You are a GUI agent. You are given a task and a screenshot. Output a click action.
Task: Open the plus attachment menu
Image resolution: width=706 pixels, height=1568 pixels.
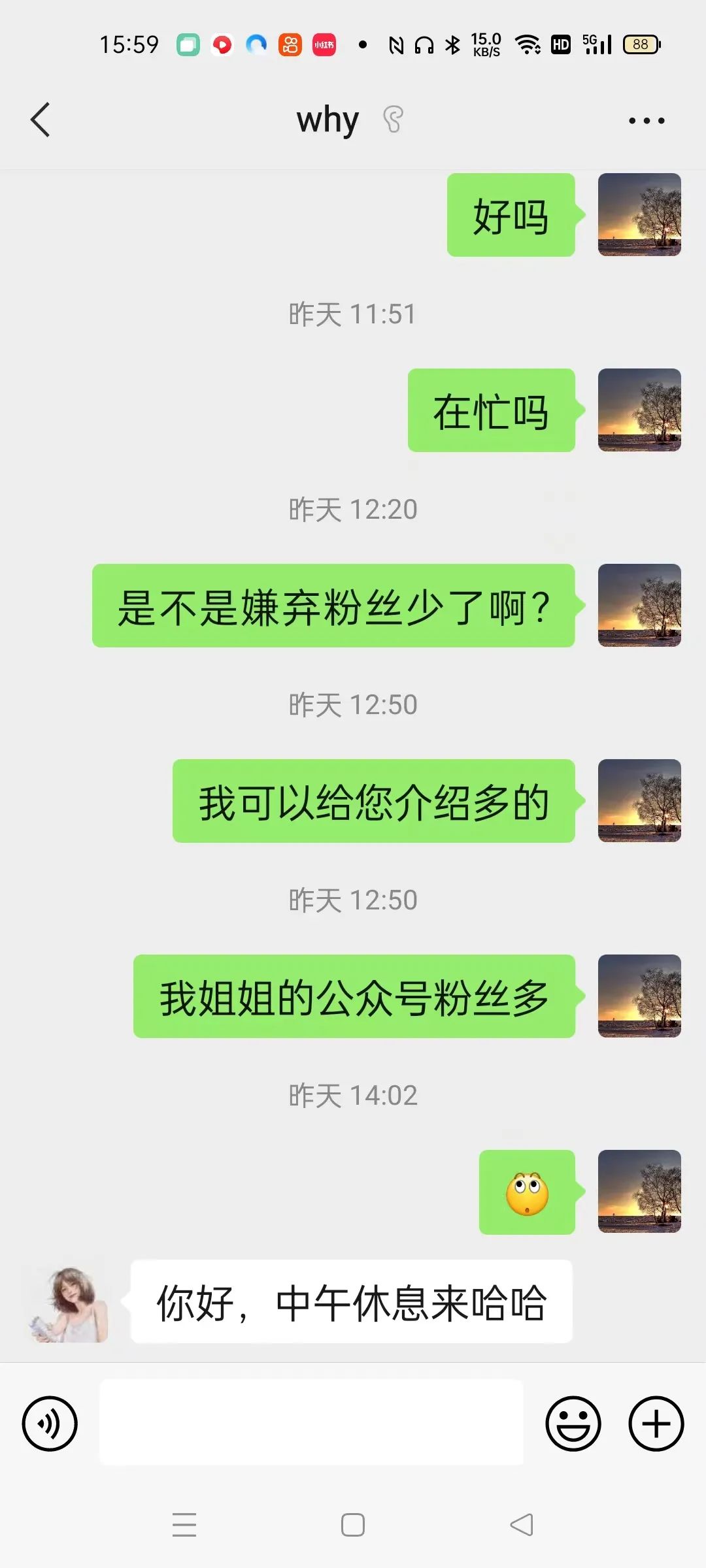coord(656,1424)
